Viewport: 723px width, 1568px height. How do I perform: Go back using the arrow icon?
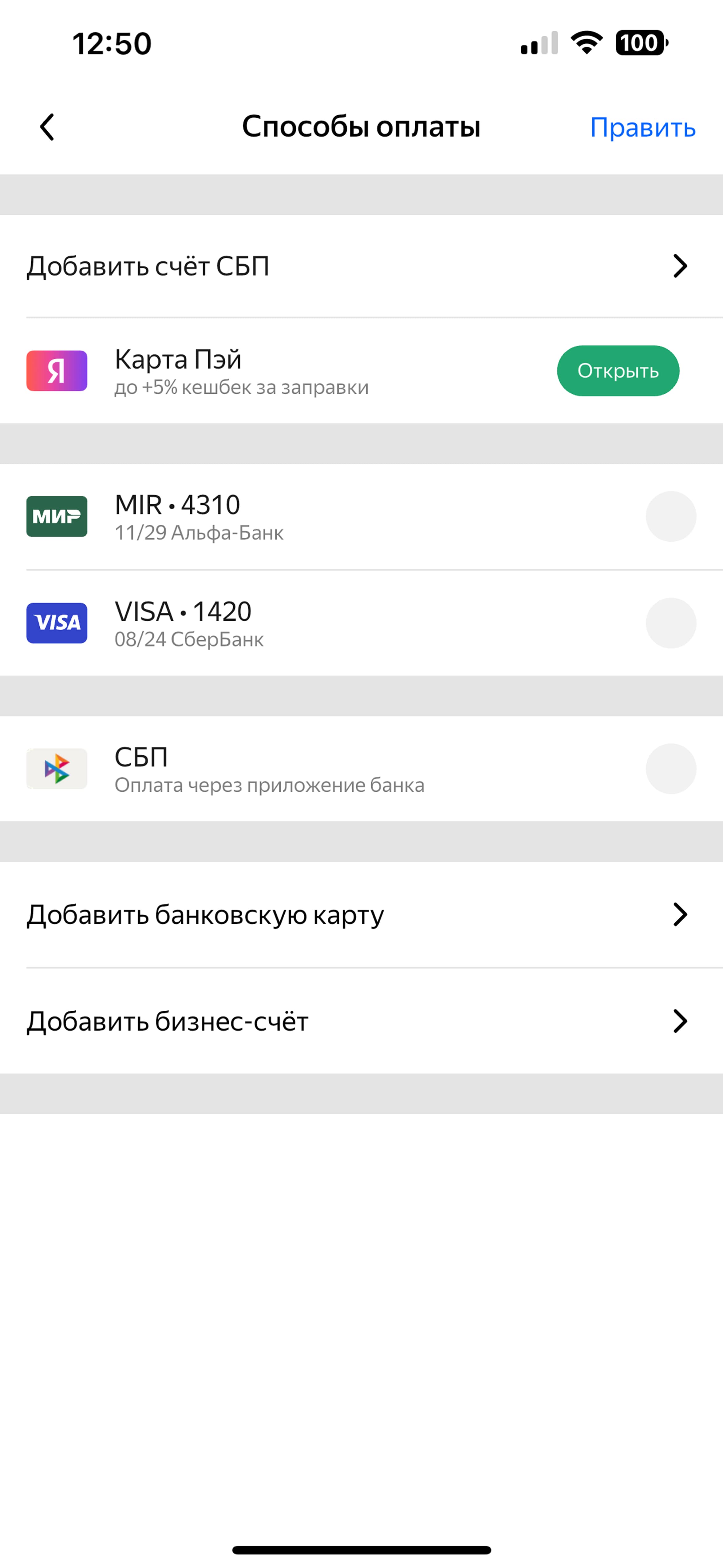coord(47,127)
